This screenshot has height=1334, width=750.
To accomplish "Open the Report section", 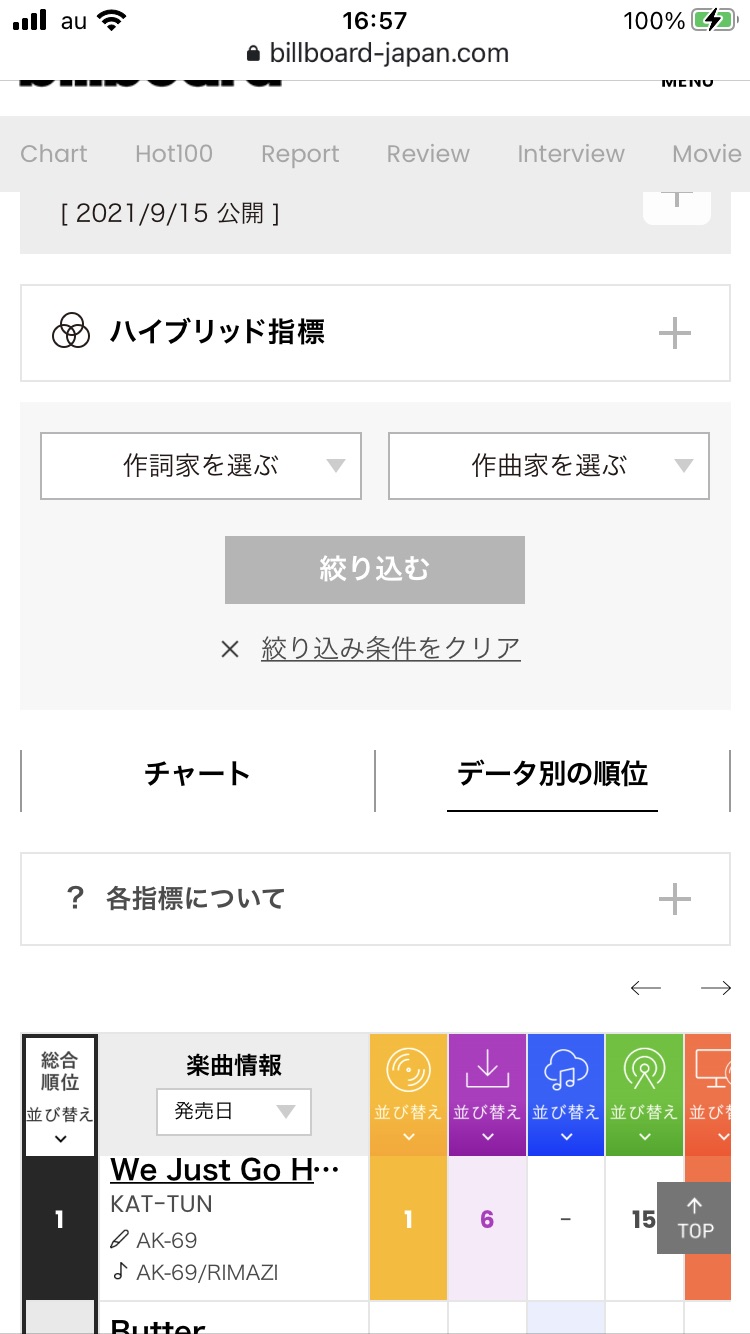I will [300, 154].
